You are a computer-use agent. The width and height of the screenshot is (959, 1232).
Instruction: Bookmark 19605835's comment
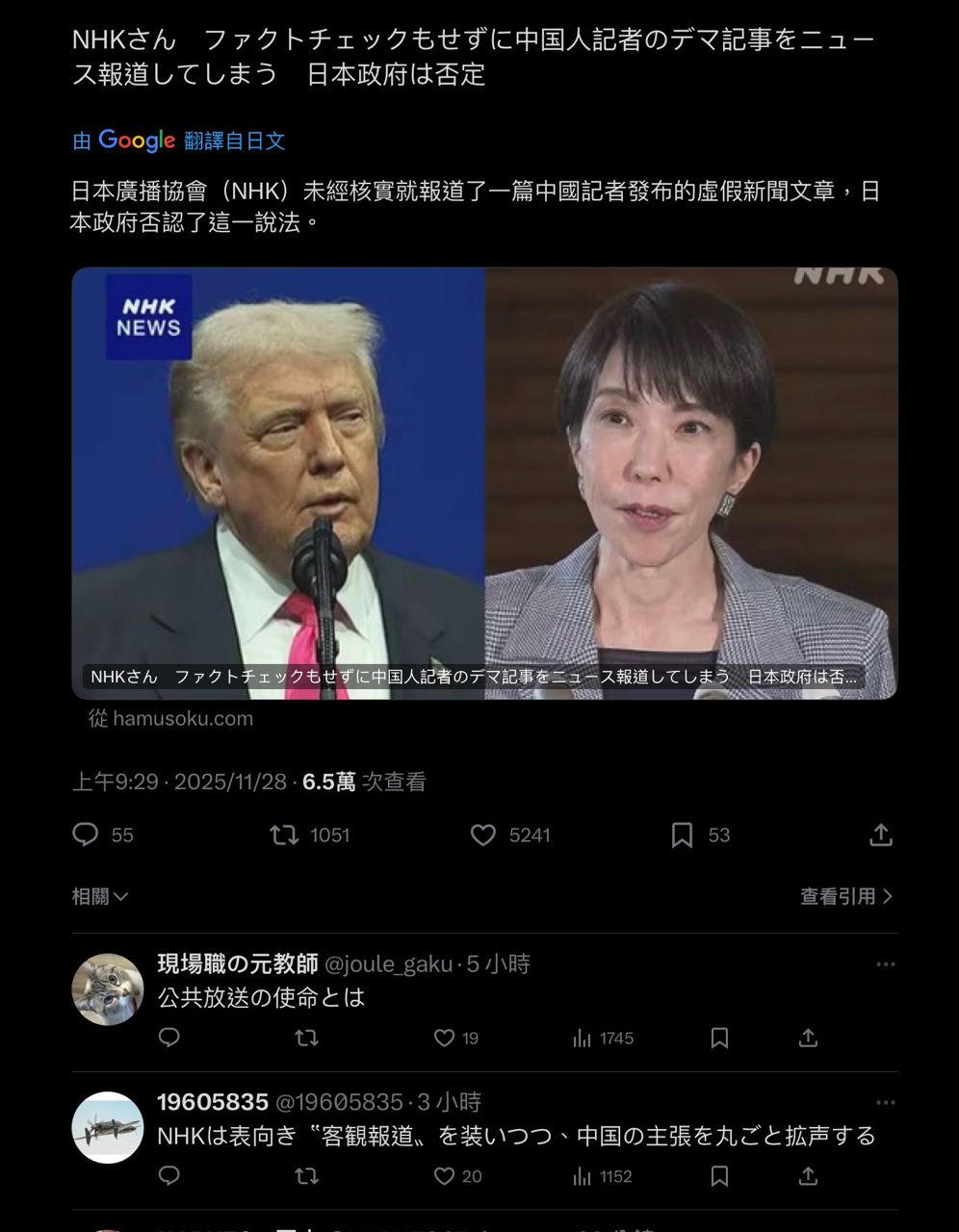(719, 1176)
